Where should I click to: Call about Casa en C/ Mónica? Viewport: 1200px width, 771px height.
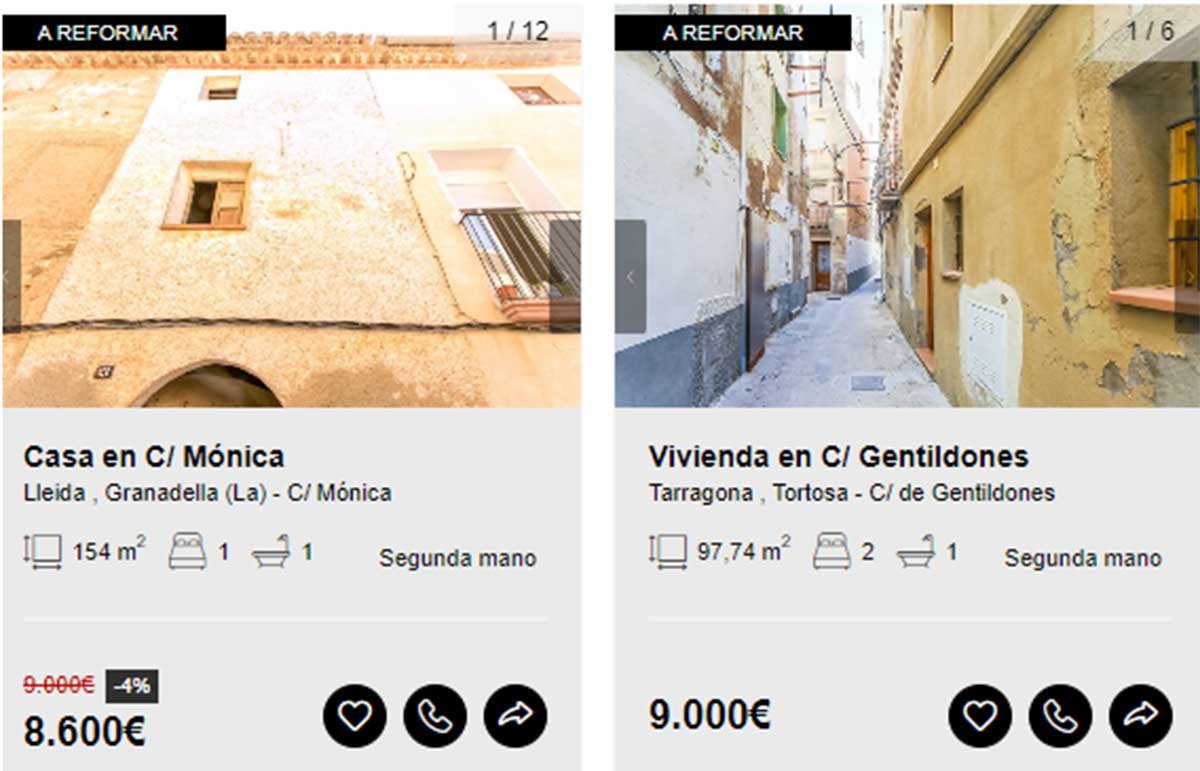pos(435,716)
